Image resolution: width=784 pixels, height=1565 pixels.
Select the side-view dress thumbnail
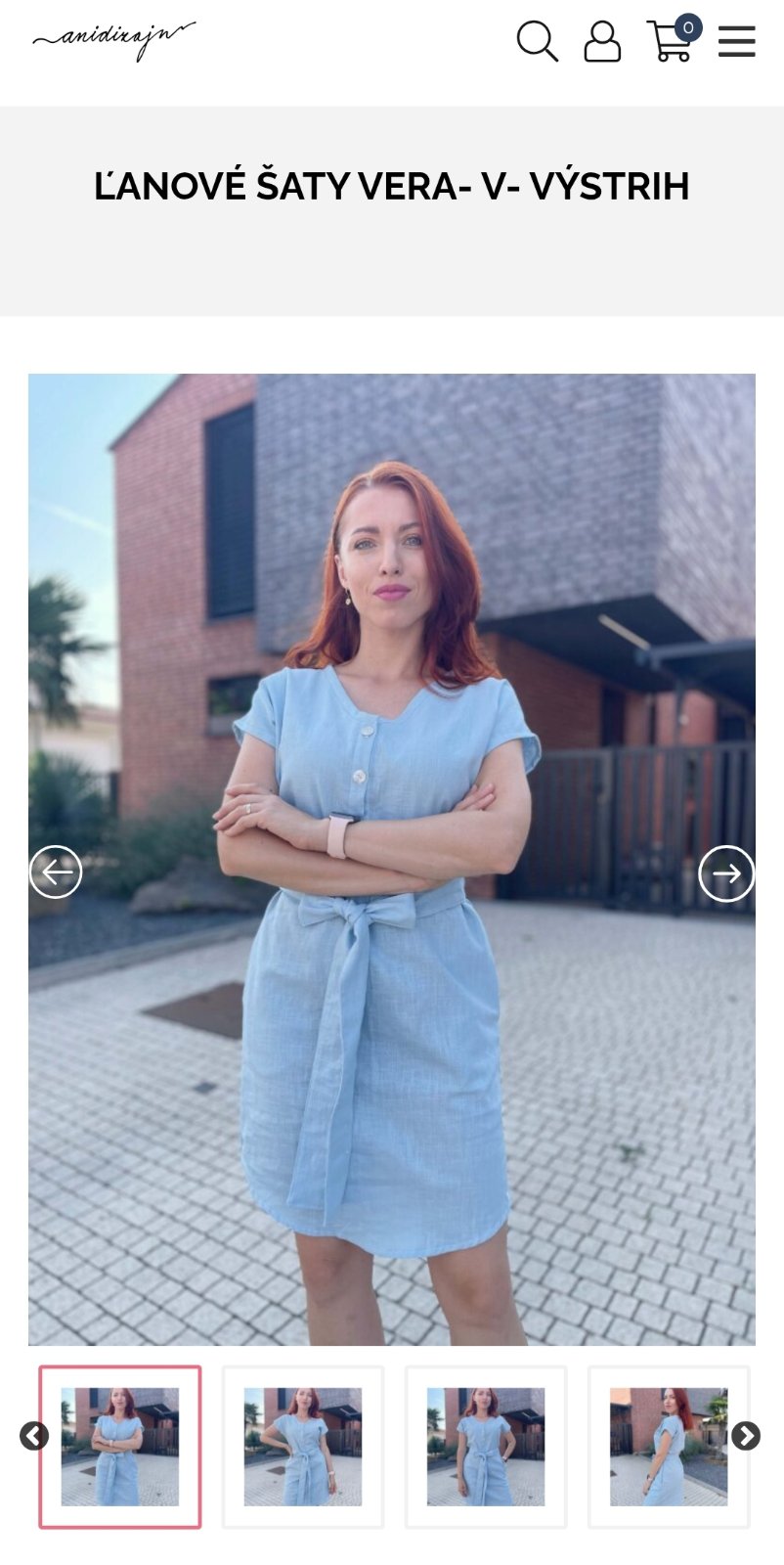pos(669,1446)
